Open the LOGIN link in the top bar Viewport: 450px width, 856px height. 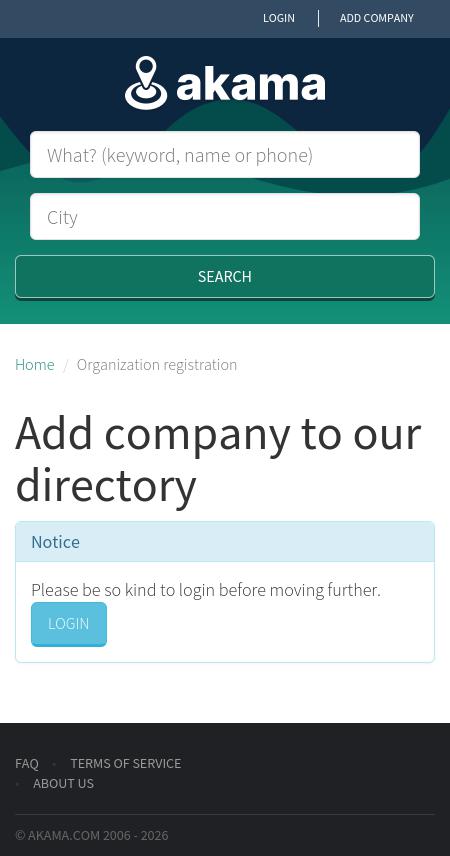coord(279,18)
